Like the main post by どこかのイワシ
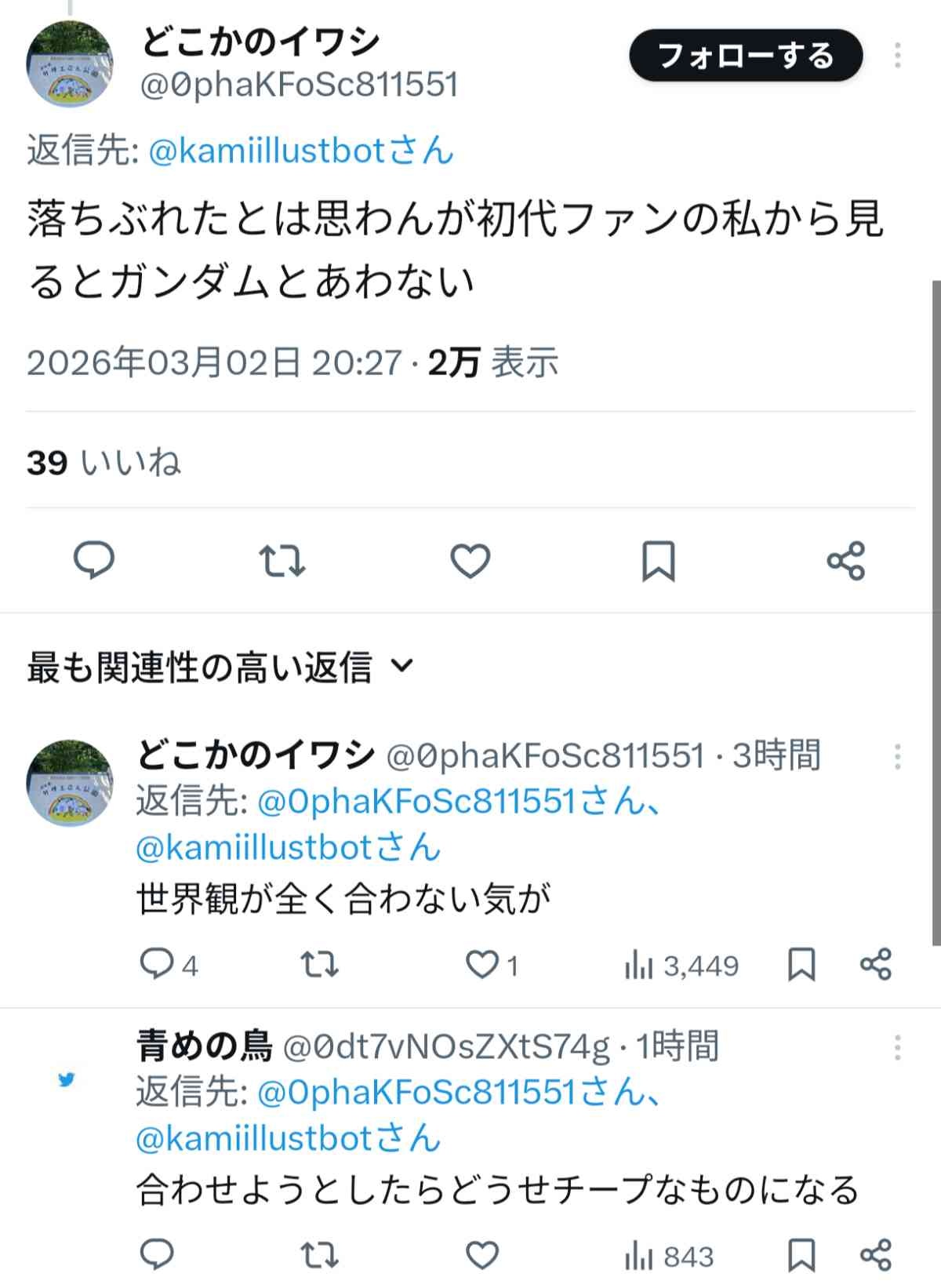 470,561
